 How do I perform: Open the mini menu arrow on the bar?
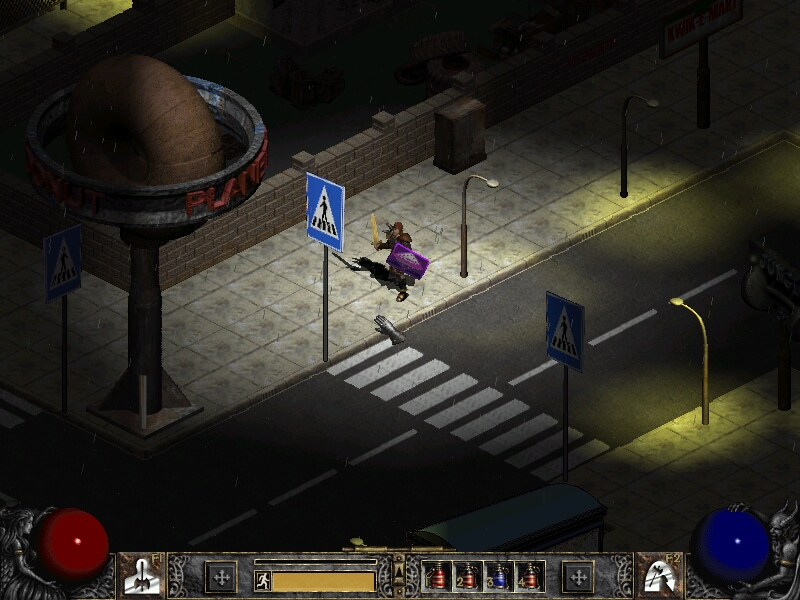400,573
